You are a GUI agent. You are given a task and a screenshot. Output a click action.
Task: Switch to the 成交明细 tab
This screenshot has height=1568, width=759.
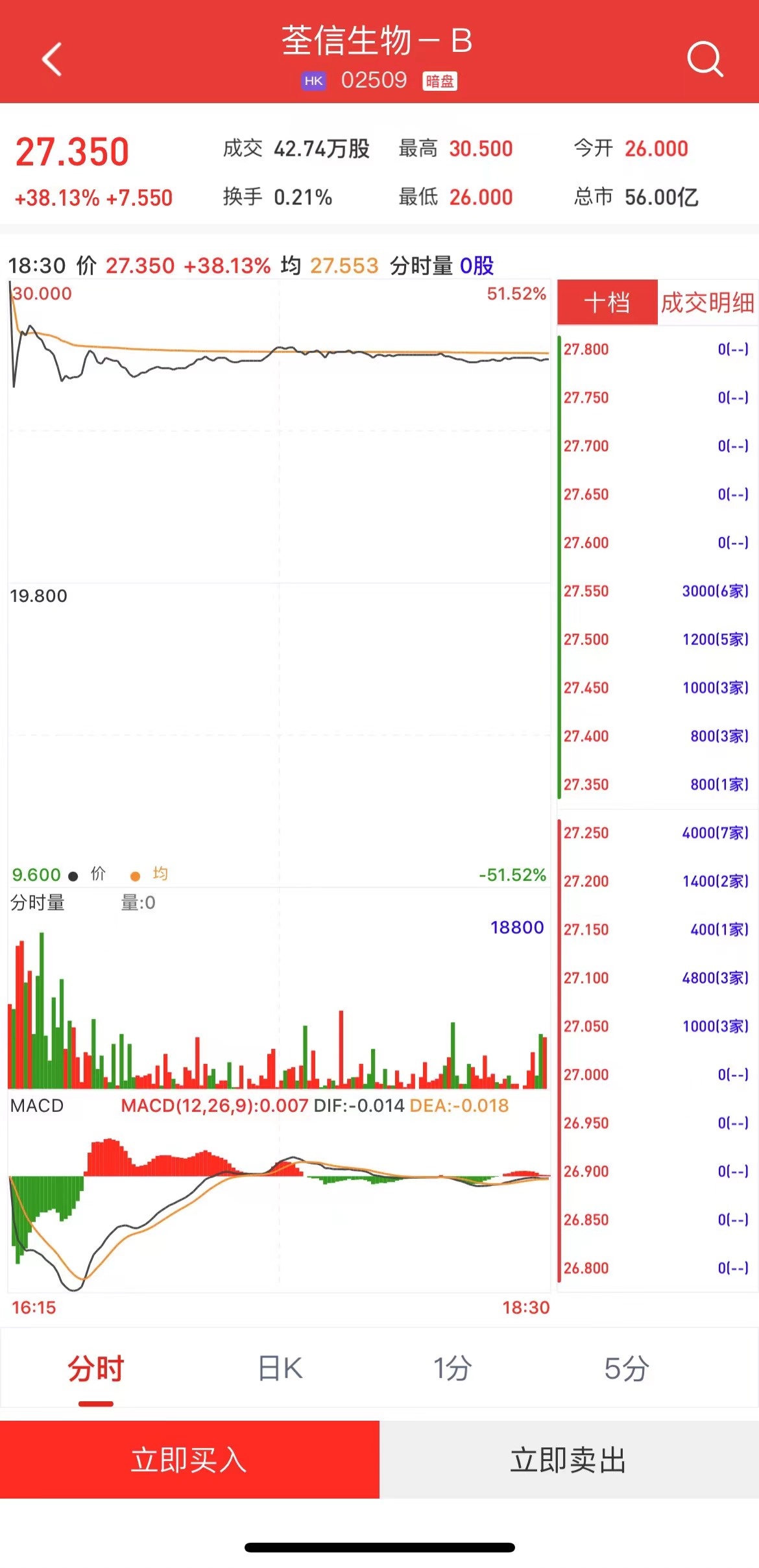click(707, 302)
